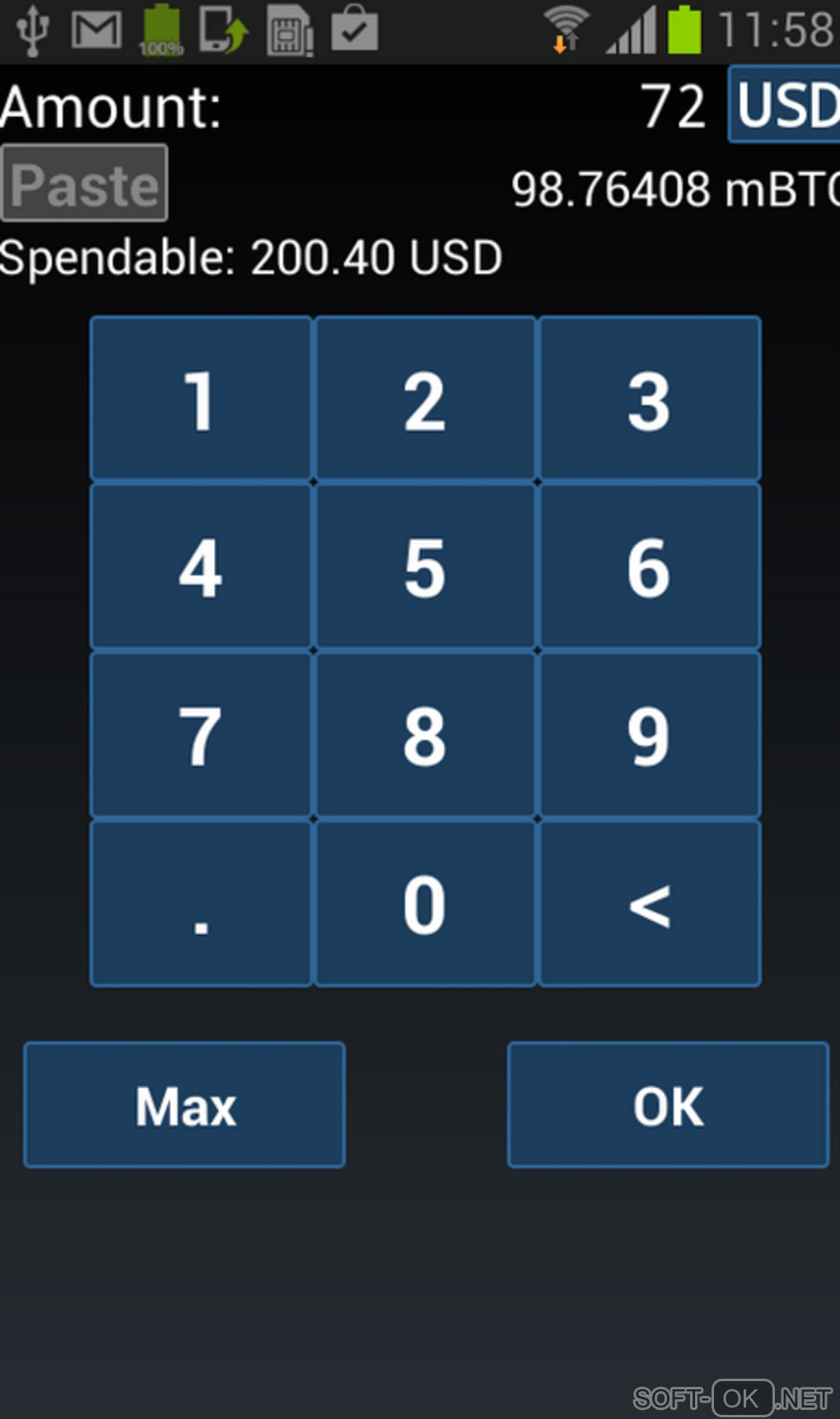
Task: Switch the USD currency selector
Action: point(785,105)
